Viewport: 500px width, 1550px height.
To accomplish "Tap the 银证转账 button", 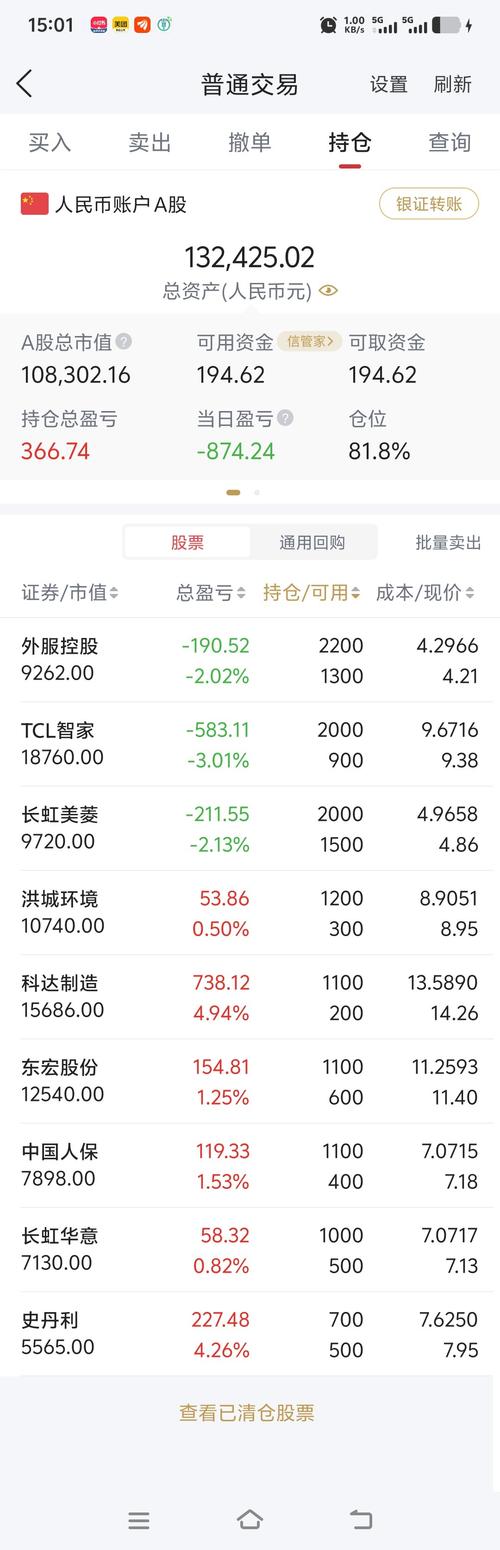I will [x=429, y=204].
